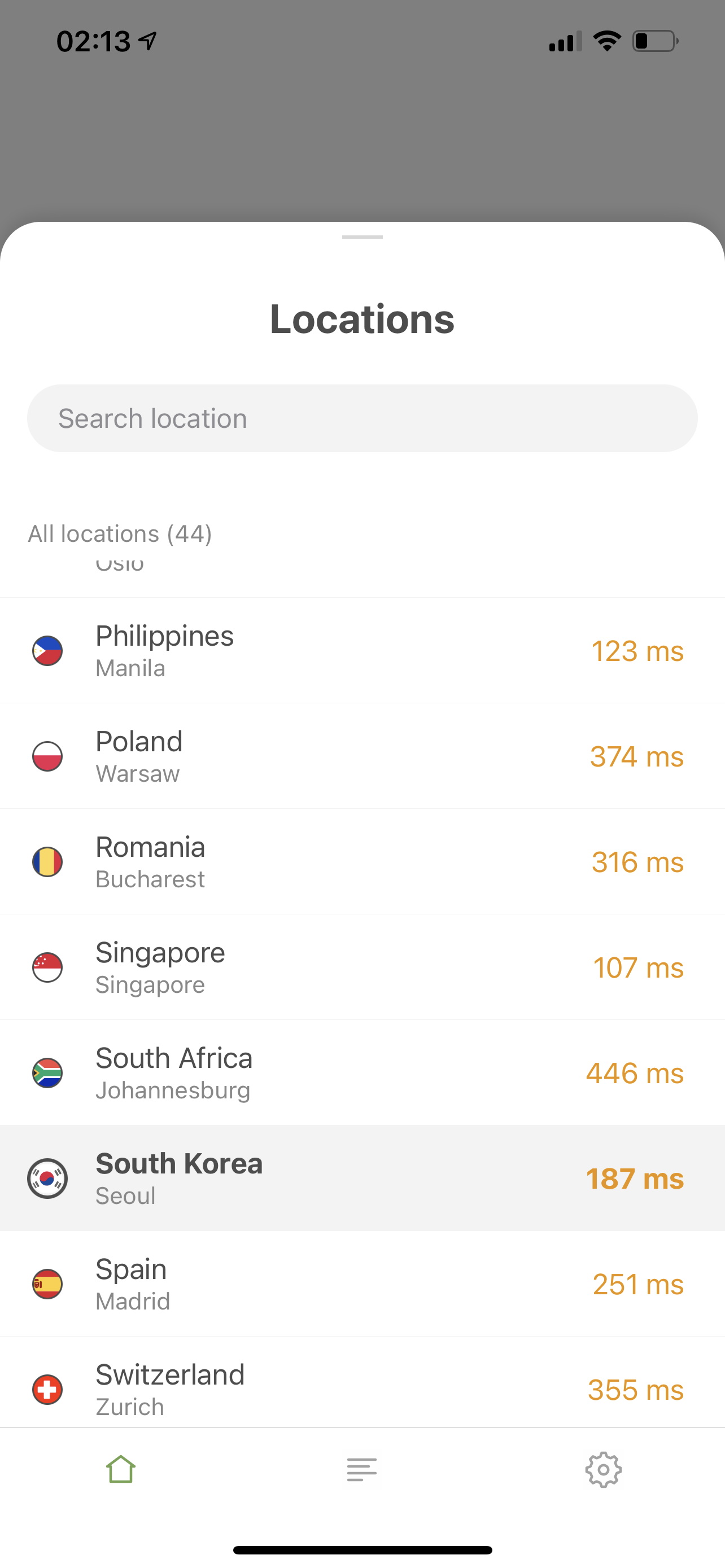This screenshot has height=1568, width=725.
Task: Tap the Singapore flag icon
Action: pyautogui.click(x=47, y=967)
